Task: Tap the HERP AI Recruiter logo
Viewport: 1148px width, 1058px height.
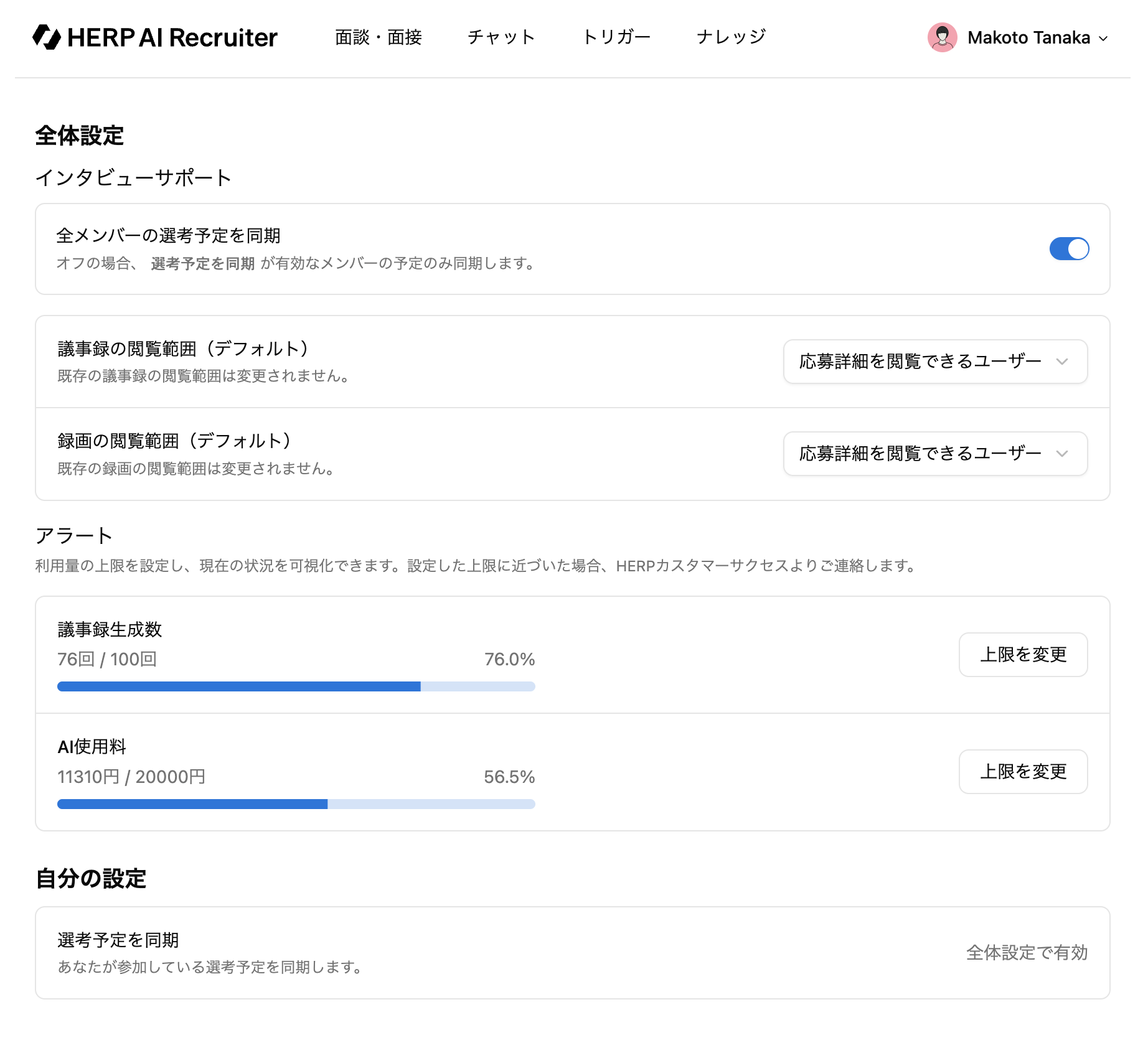Action: [155, 37]
